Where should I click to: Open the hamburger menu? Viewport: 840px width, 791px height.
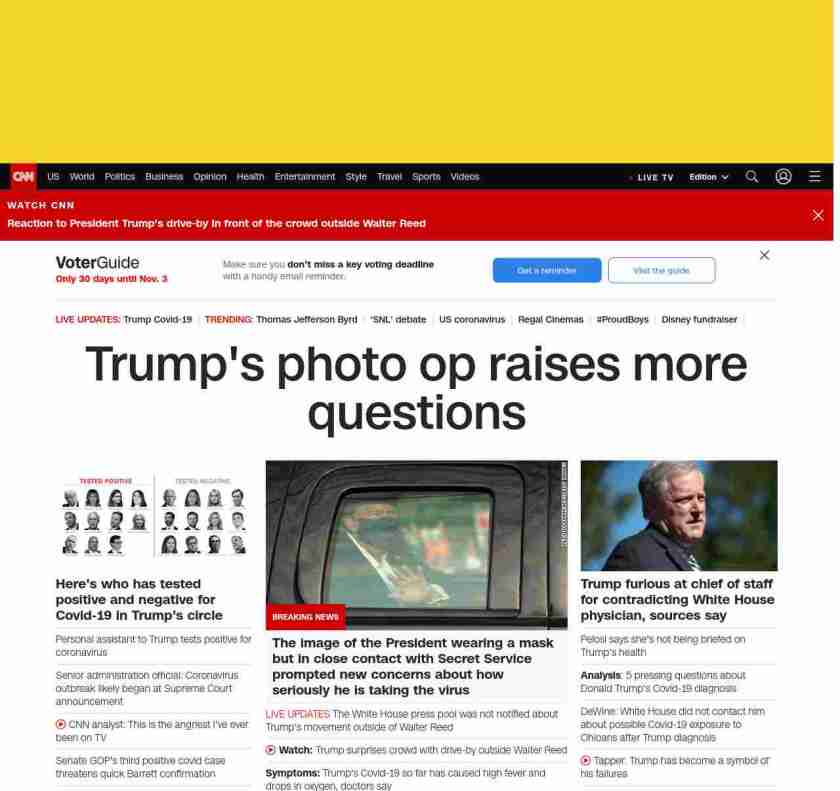pos(815,177)
